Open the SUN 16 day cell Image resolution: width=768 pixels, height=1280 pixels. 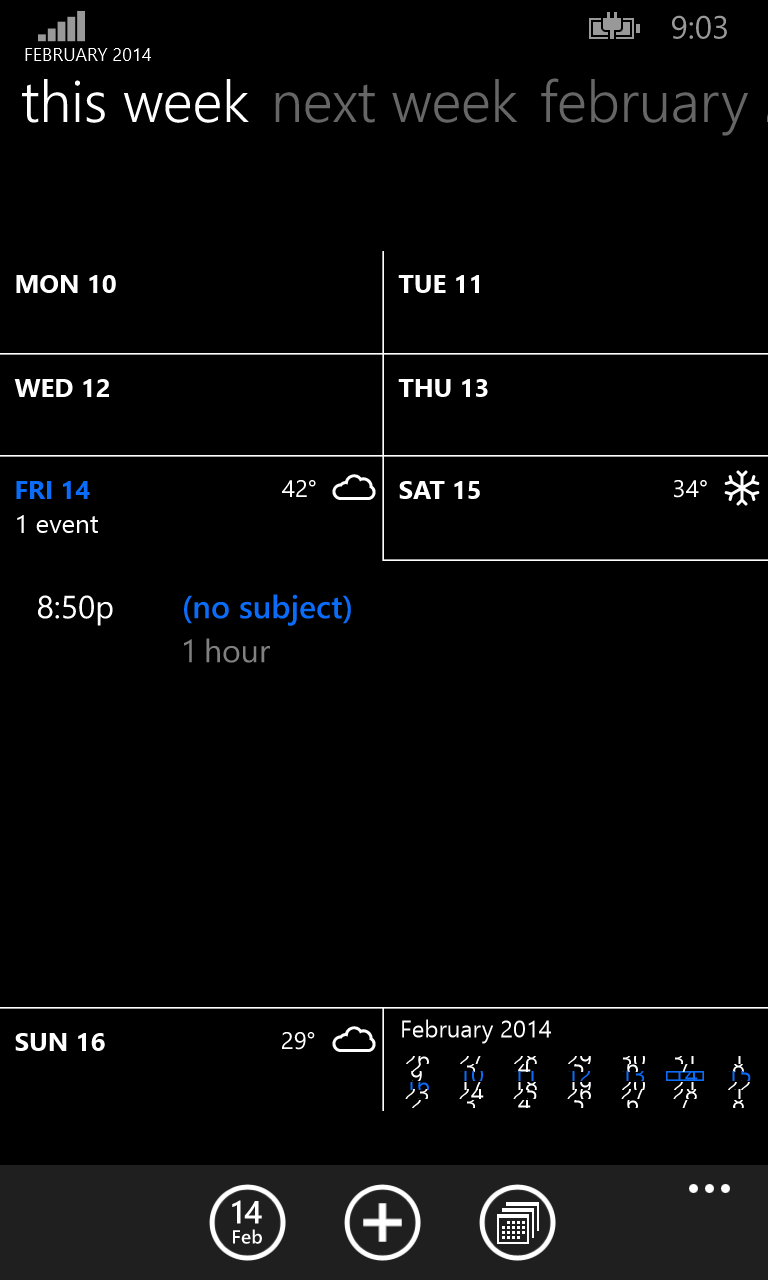pos(191,1059)
